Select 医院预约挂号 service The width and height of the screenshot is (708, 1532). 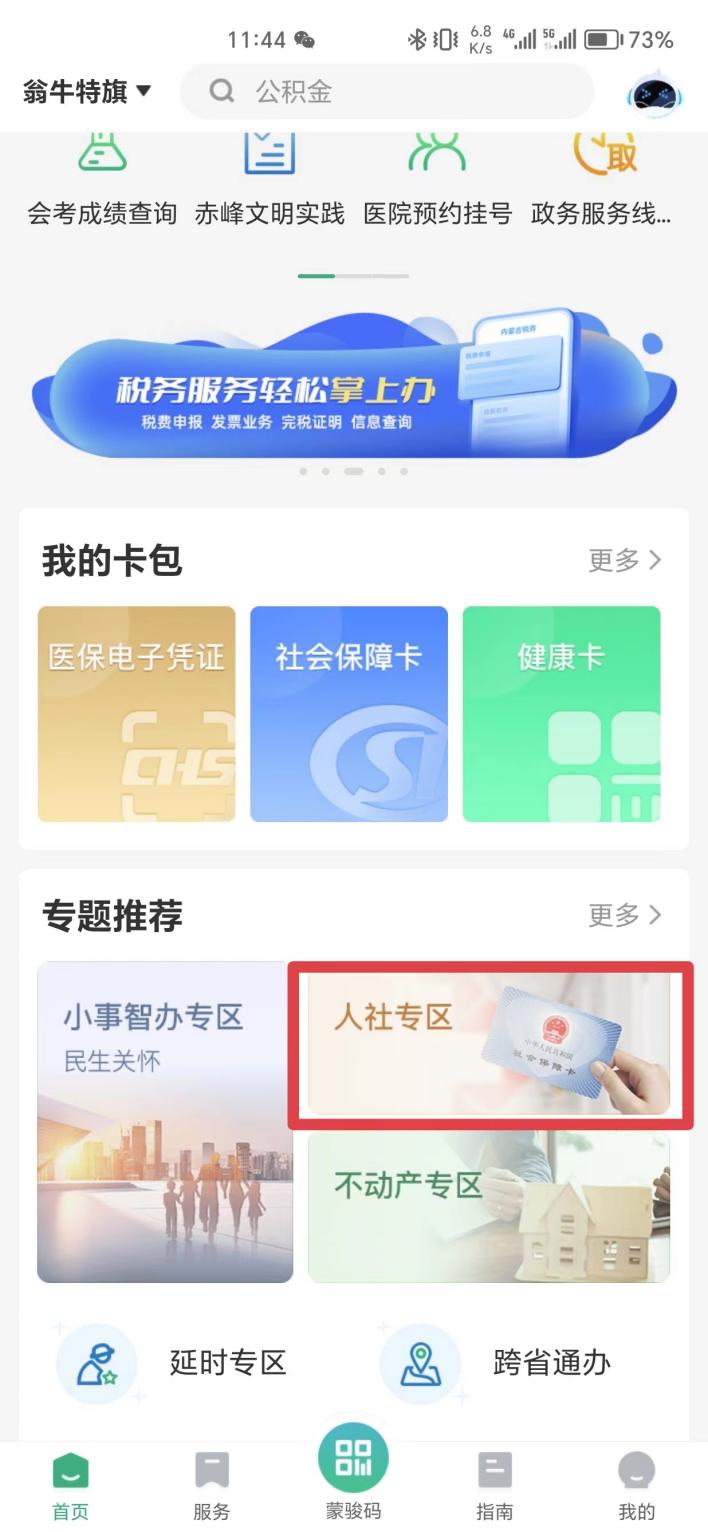(x=437, y=180)
